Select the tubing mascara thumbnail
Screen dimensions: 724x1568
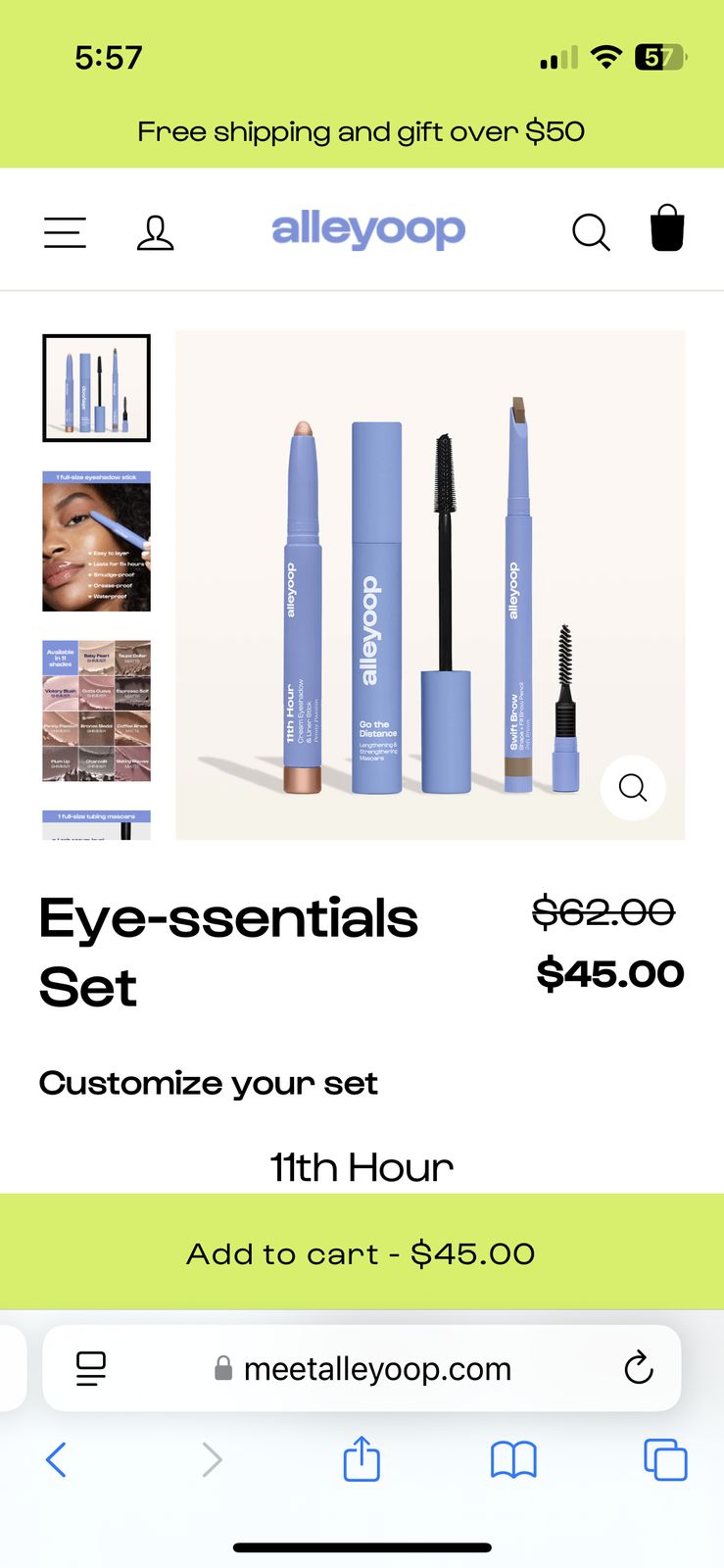pyautogui.click(x=97, y=824)
